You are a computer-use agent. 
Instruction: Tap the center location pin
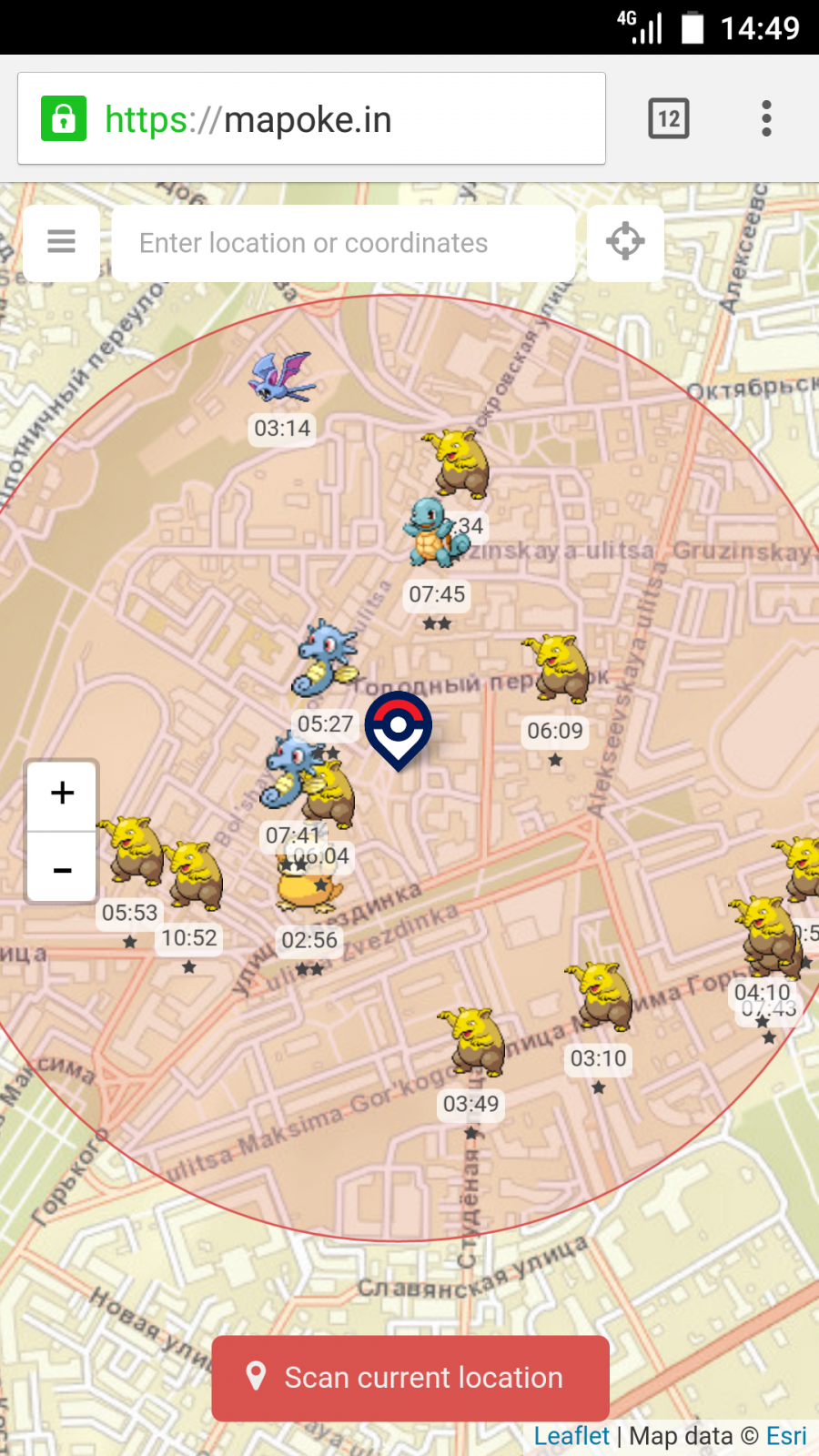[399, 731]
